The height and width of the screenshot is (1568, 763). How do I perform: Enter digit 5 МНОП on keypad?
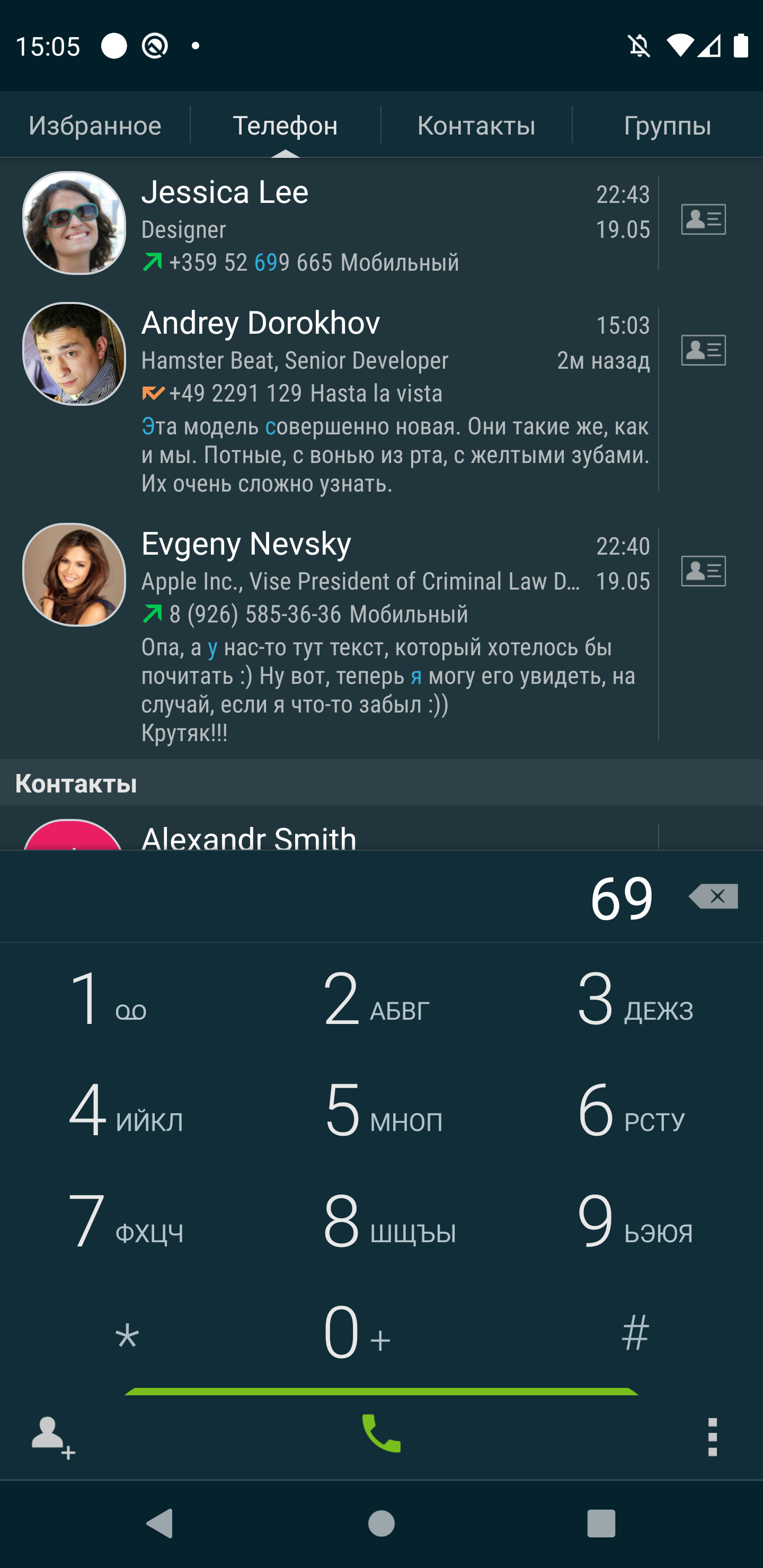[382, 1110]
